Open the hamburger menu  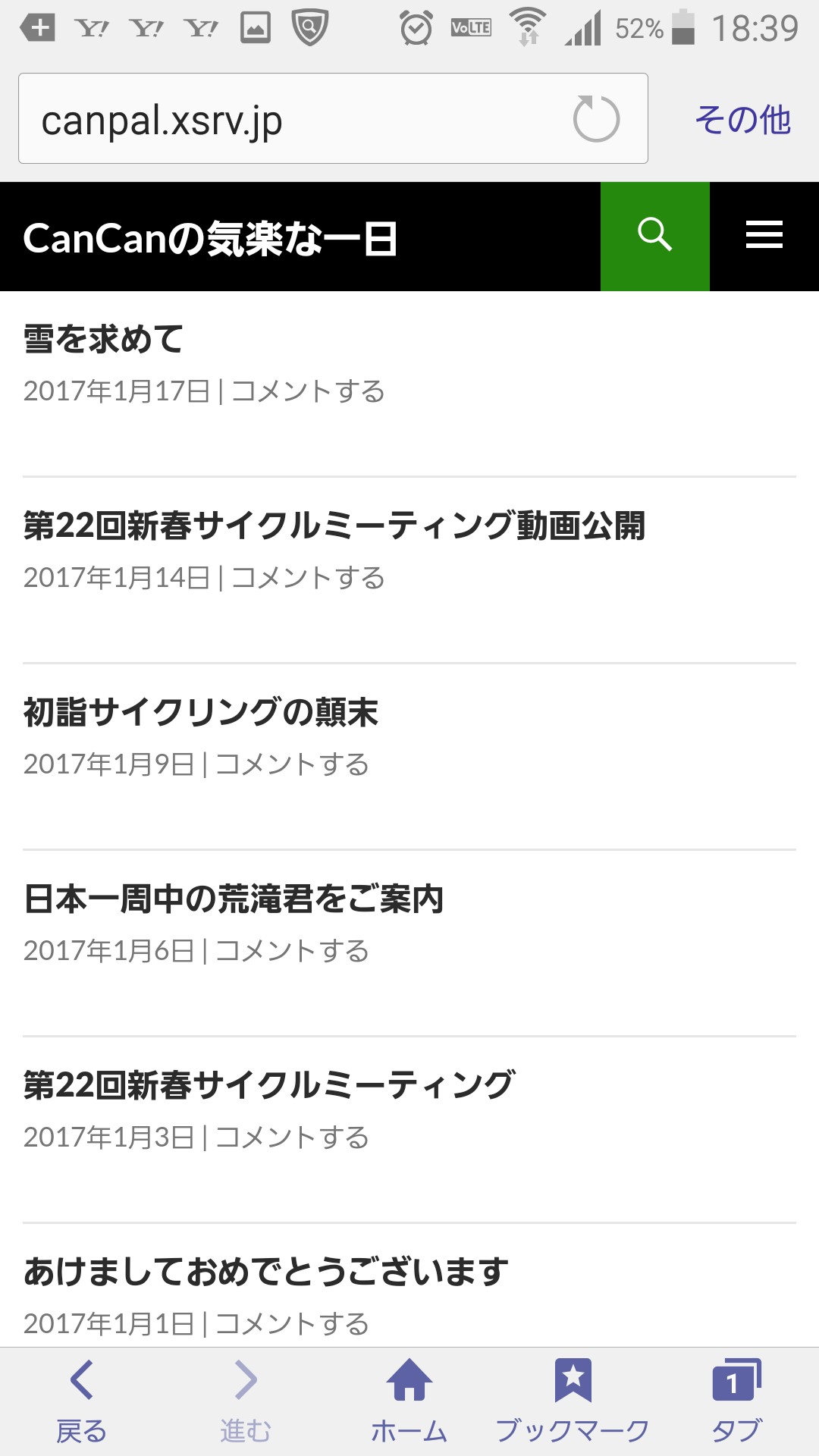(x=764, y=237)
